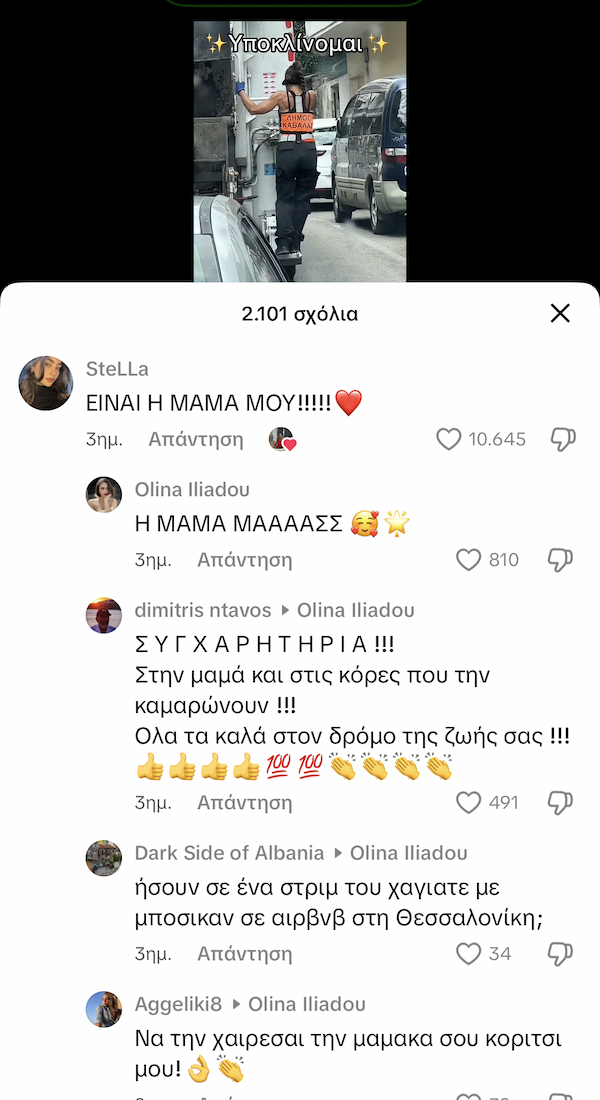The image size is (600, 1100).
Task: Open Olina Iliadou's profile name
Action: [x=192, y=490]
